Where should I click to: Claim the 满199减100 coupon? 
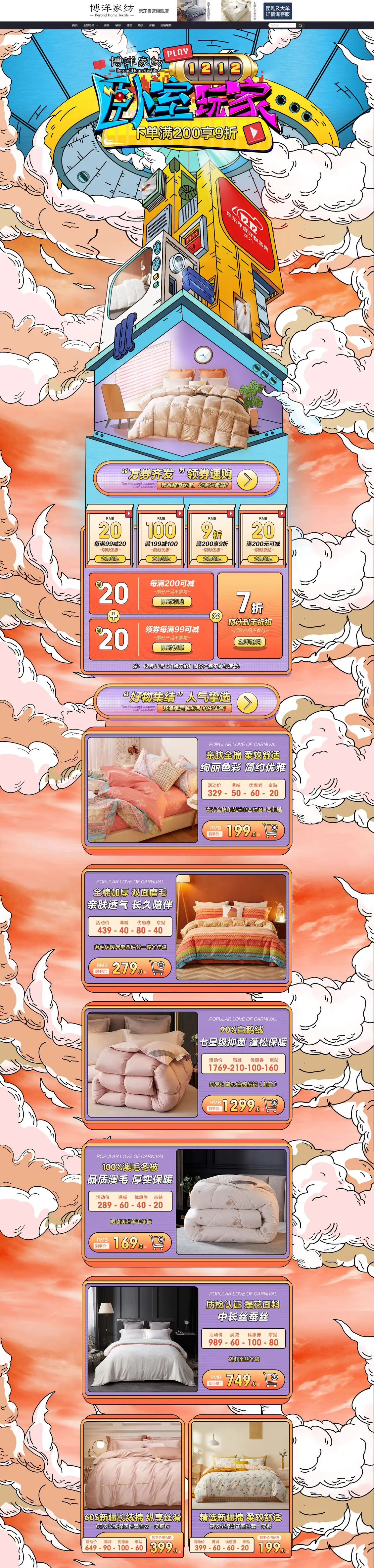coord(161,558)
